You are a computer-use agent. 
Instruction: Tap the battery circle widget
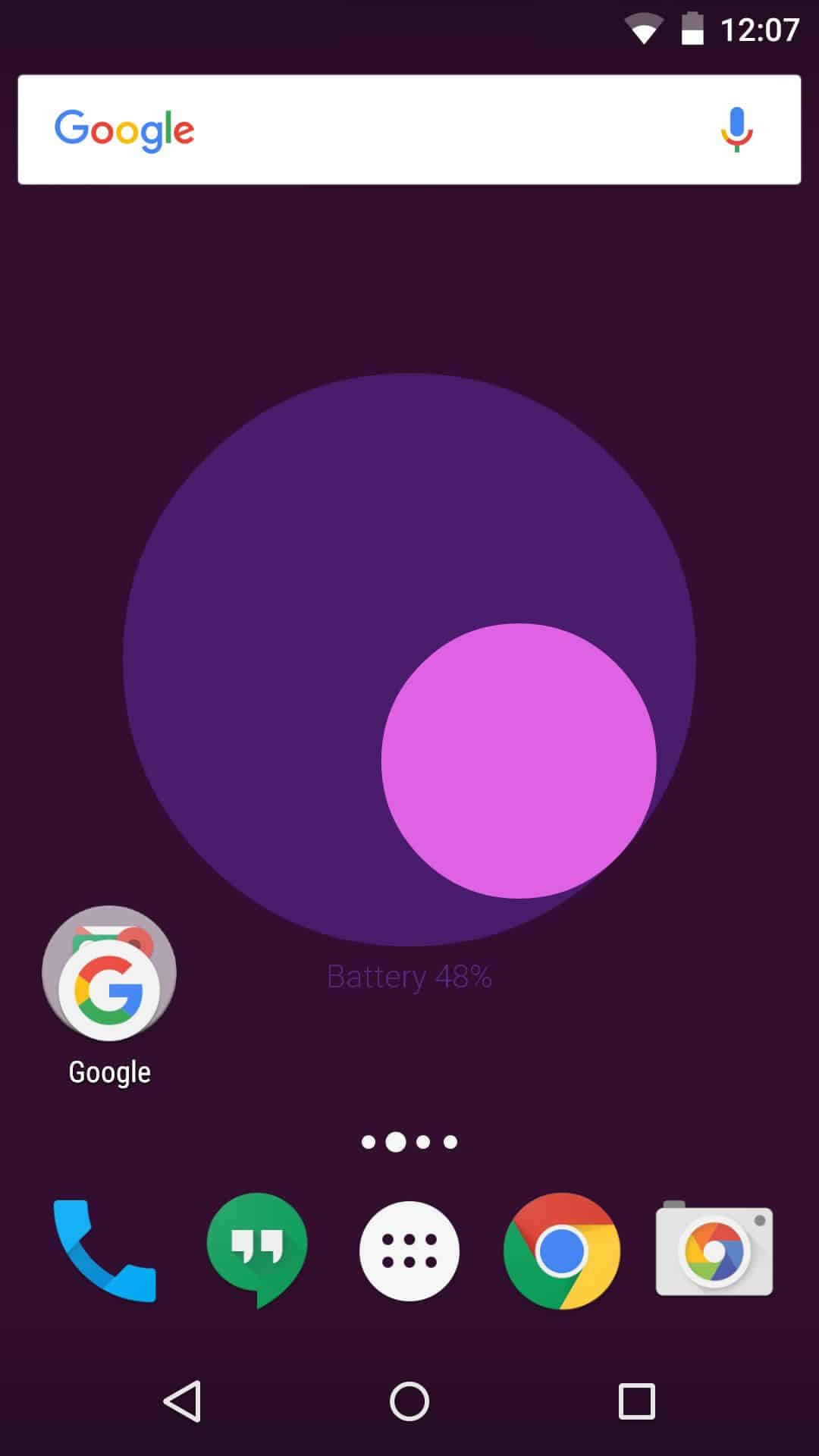coord(409,660)
